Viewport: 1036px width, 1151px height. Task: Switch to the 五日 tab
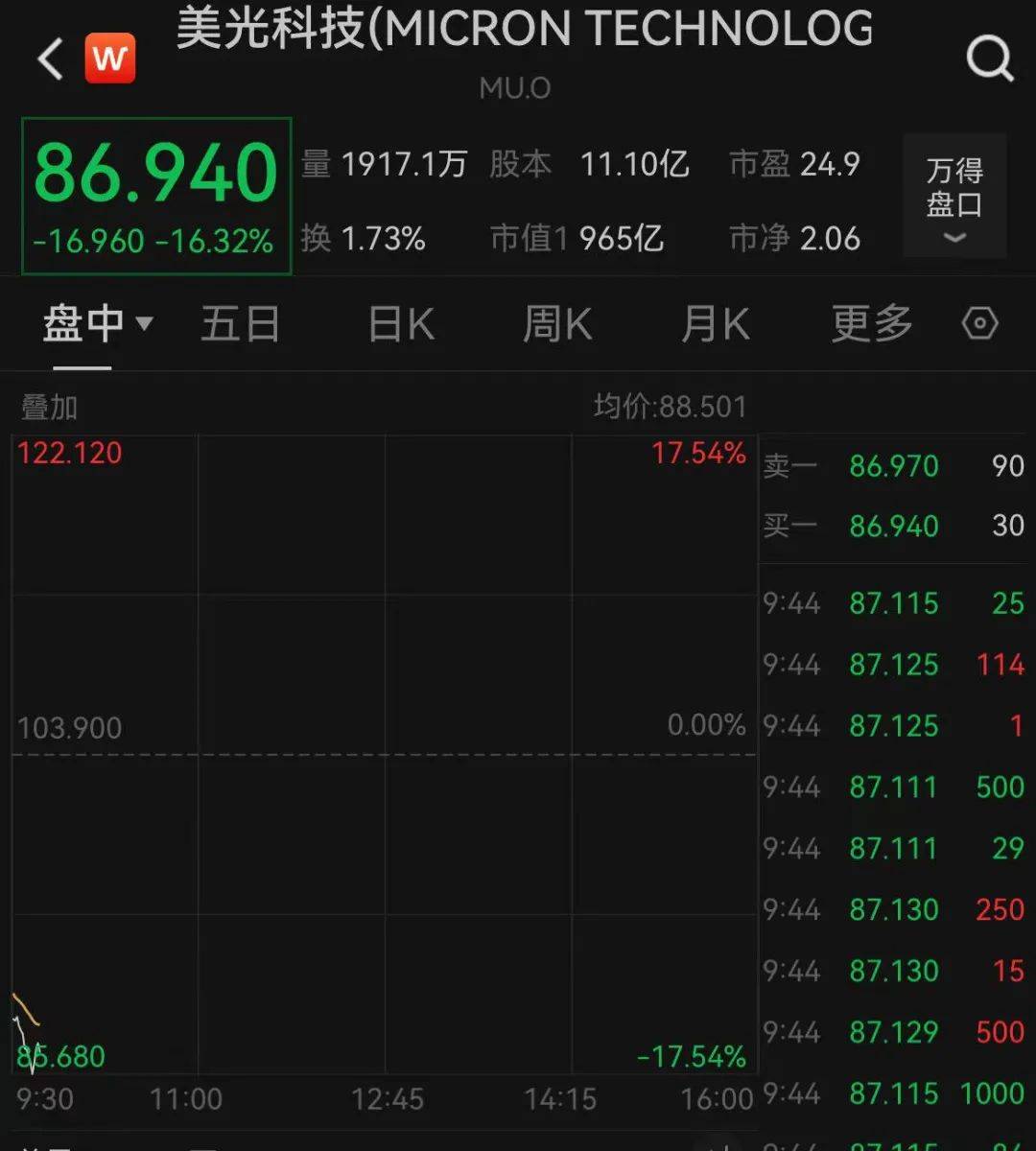[x=240, y=324]
